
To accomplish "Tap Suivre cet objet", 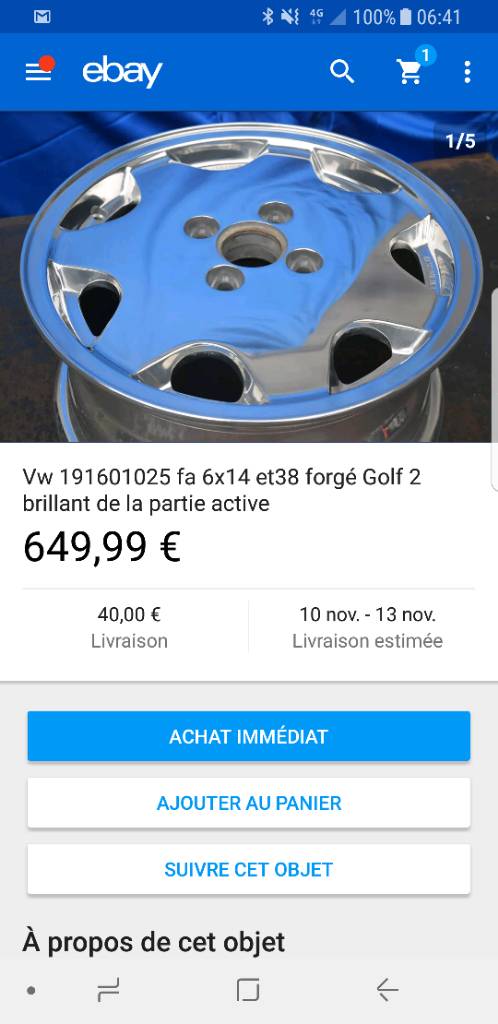I will [x=249, y=869].
